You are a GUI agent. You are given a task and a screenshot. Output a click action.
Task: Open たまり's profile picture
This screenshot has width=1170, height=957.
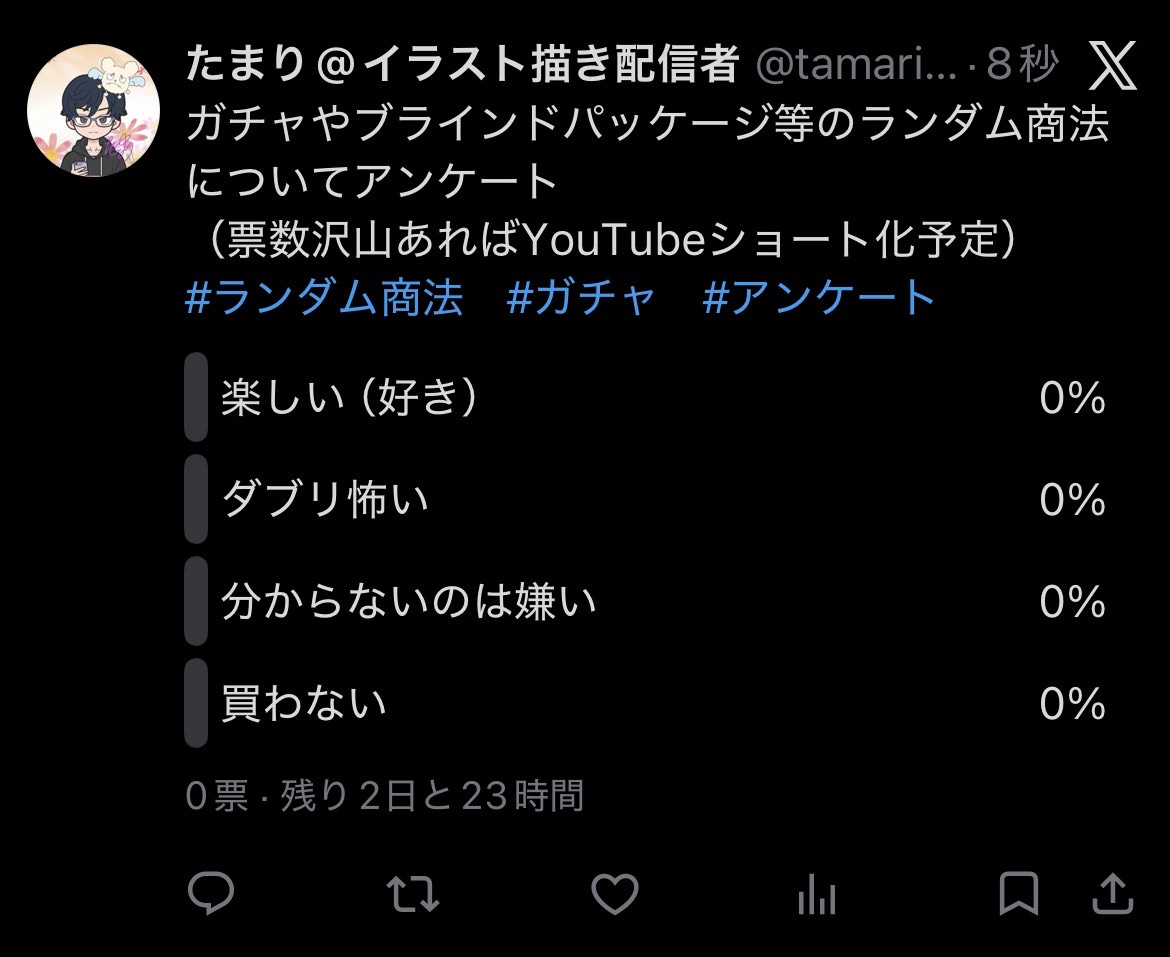93,110
